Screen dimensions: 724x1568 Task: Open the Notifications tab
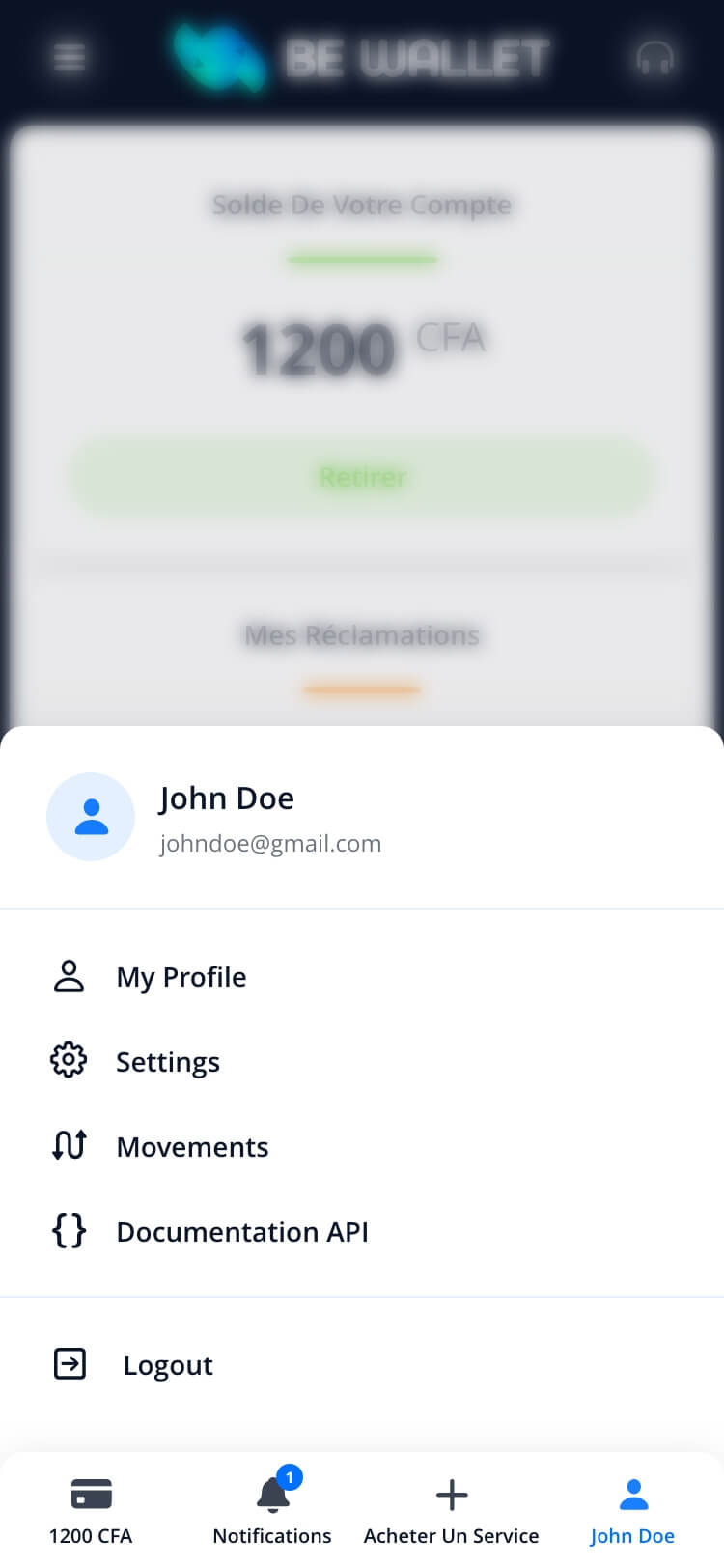(272, 1511)
